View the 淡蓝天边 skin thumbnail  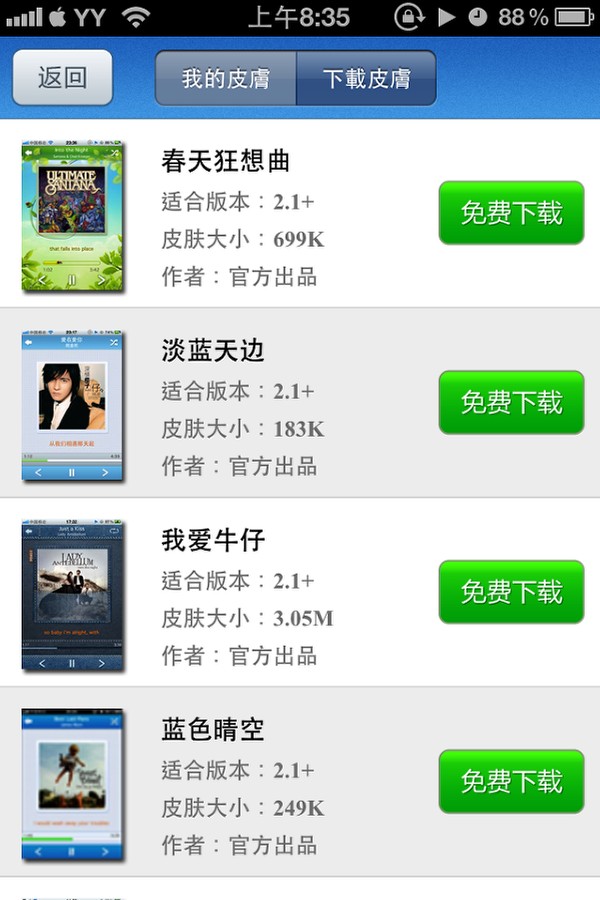pyautogui.click(x=72, y=406)
